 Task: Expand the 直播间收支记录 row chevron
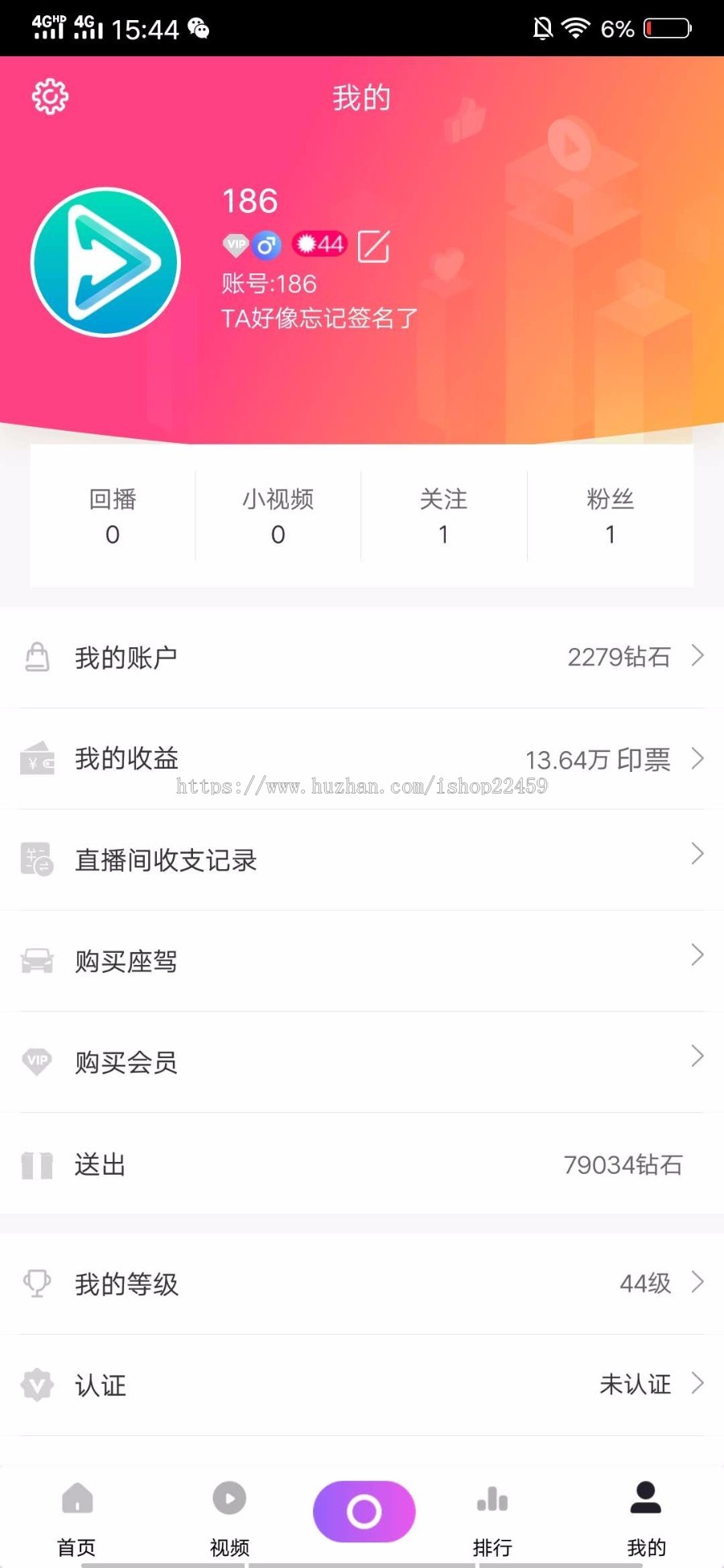[x=697, y=854]
